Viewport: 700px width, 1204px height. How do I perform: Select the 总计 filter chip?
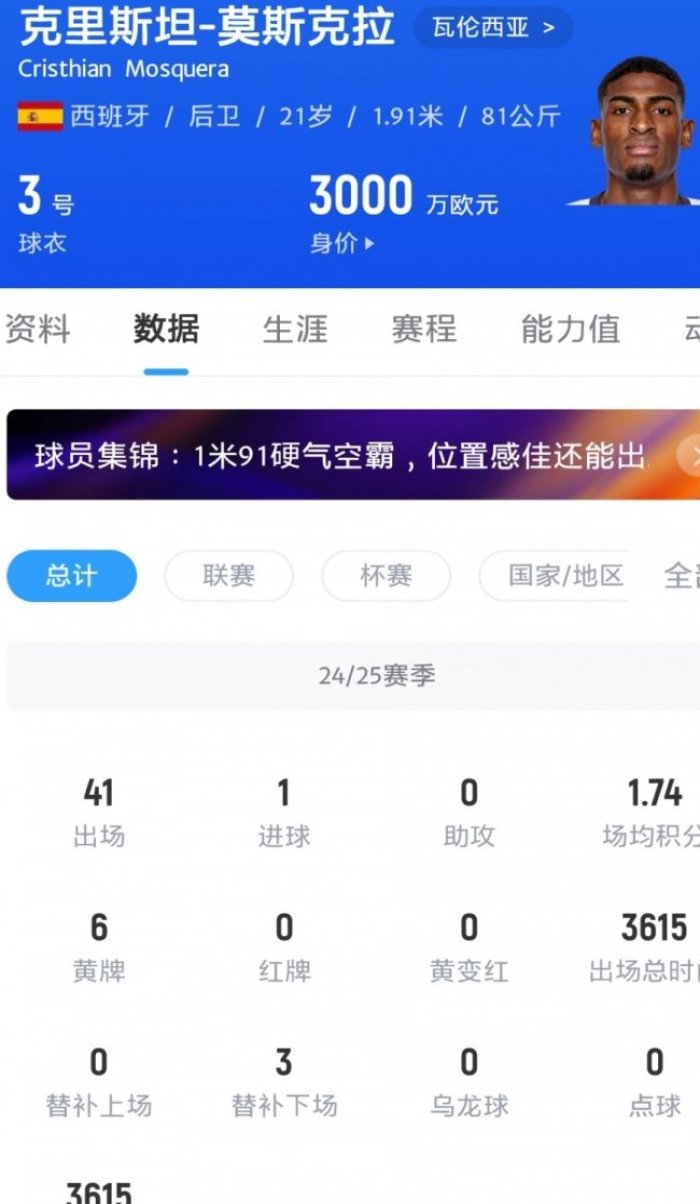pyautogui.click(x=71, y=576)
